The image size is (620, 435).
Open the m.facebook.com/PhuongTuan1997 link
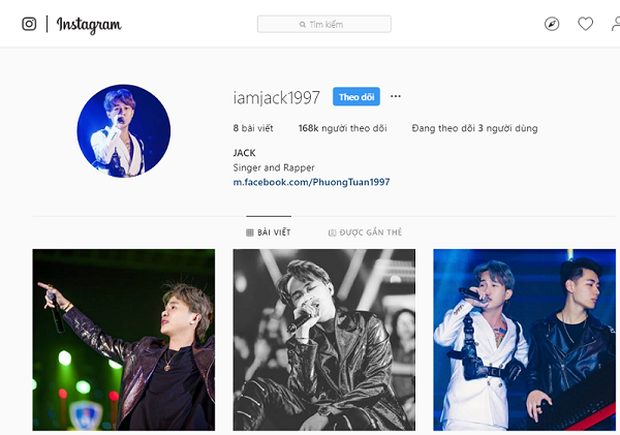click(x=311, y=182)
